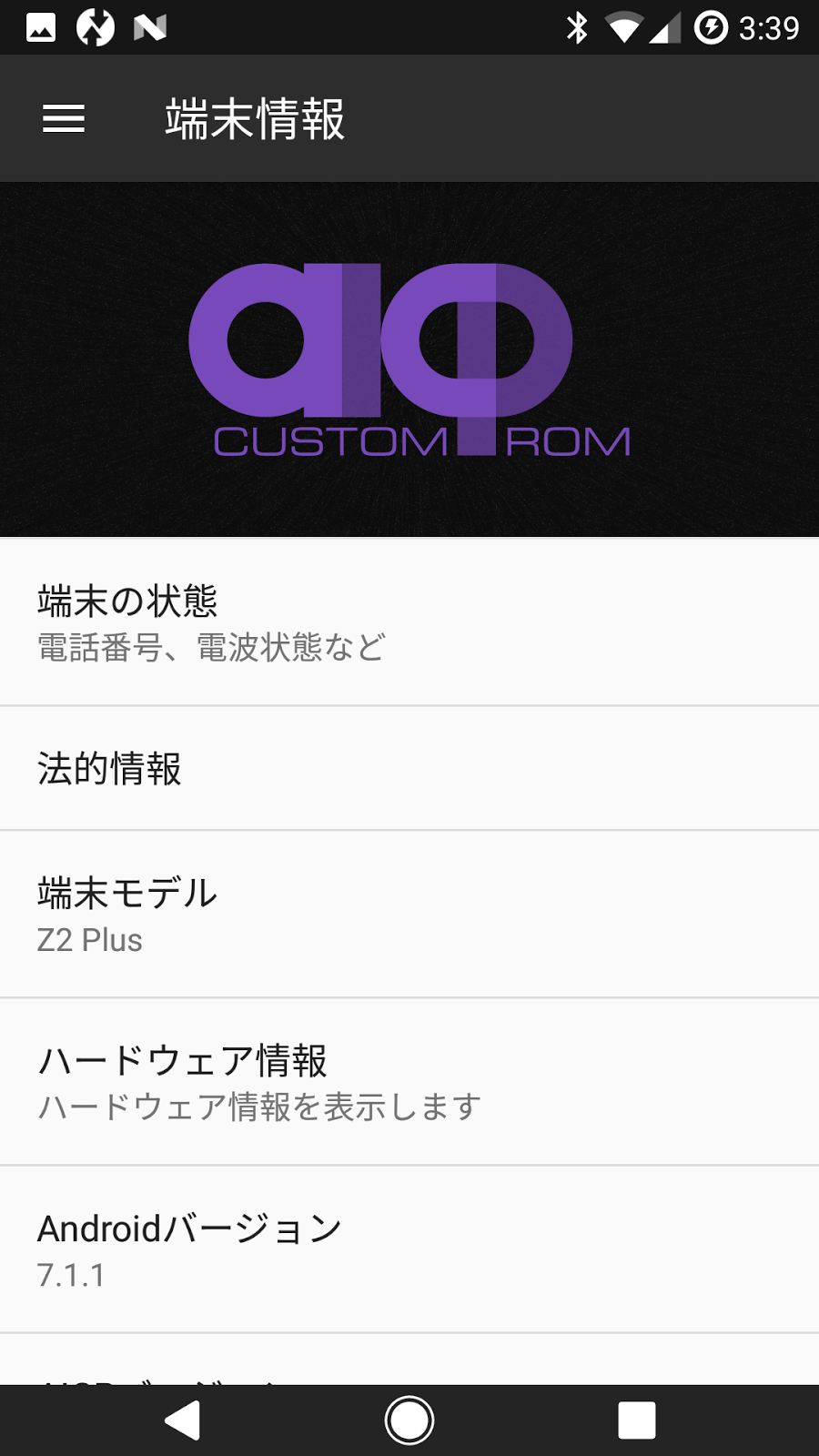Return to the home screen
Viewport: 819px width, 1456px height.
pos(409,1421)
